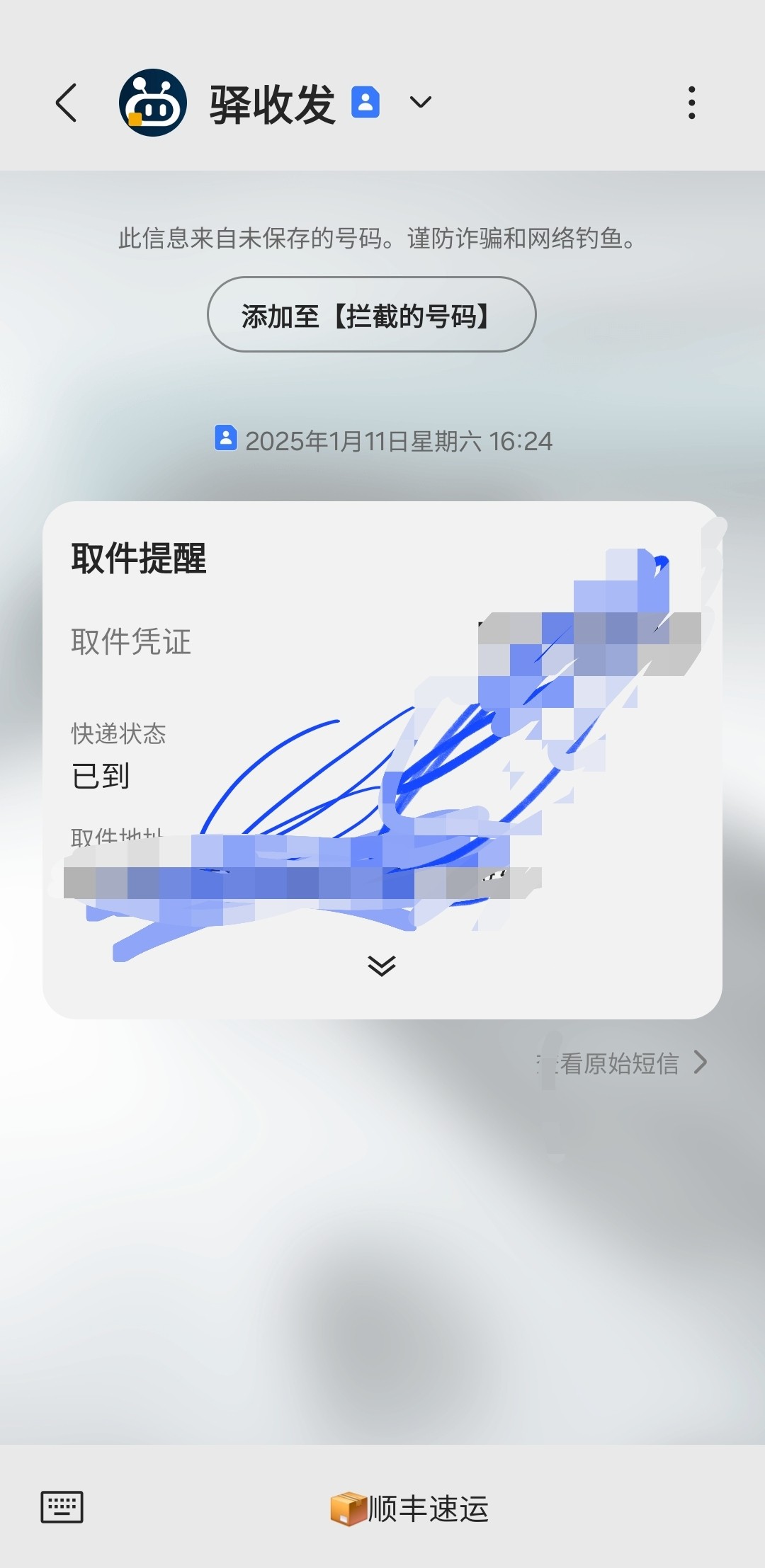Viewport: 765px width, 1568px height.
Task: Switch to keyboard input
Action: point(62,1506)
